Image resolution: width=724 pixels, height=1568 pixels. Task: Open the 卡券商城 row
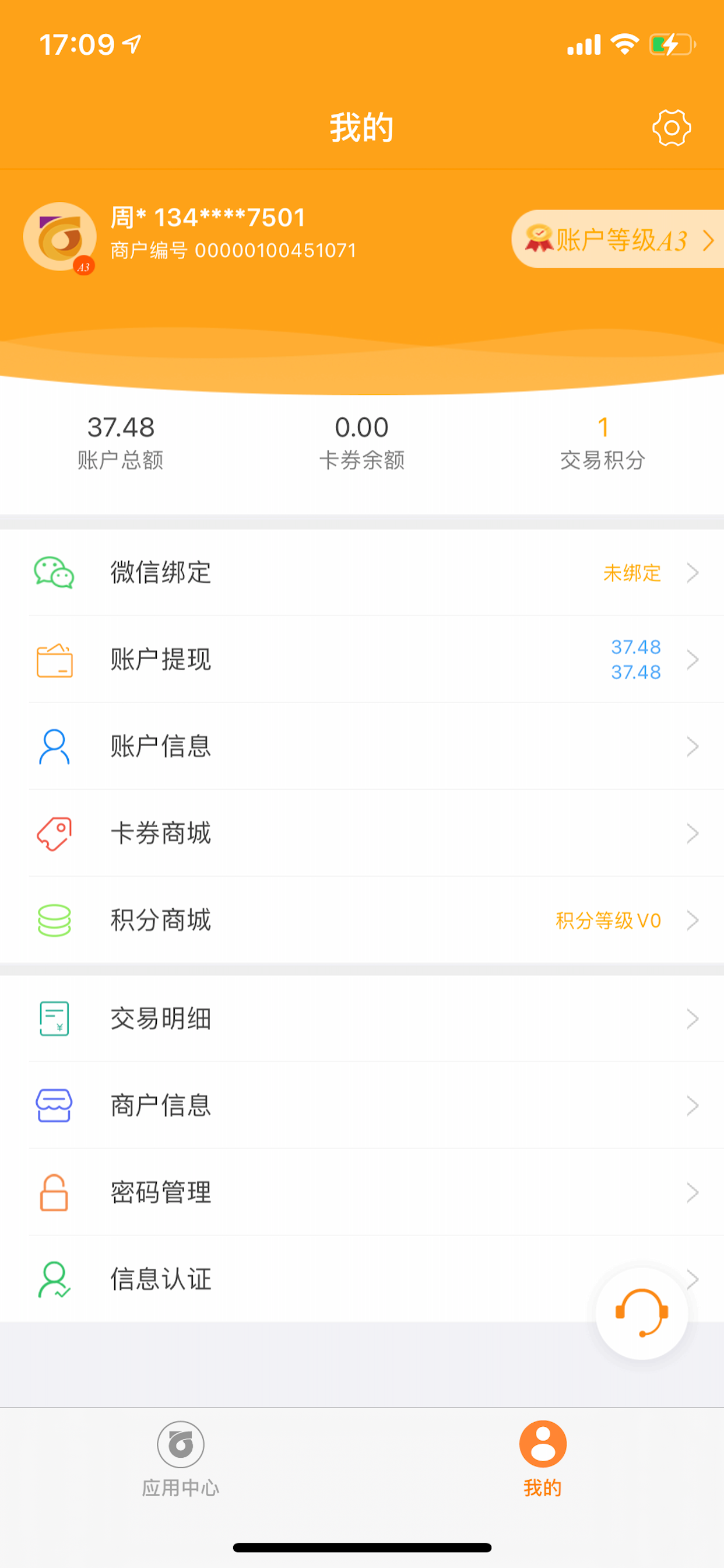362,834
